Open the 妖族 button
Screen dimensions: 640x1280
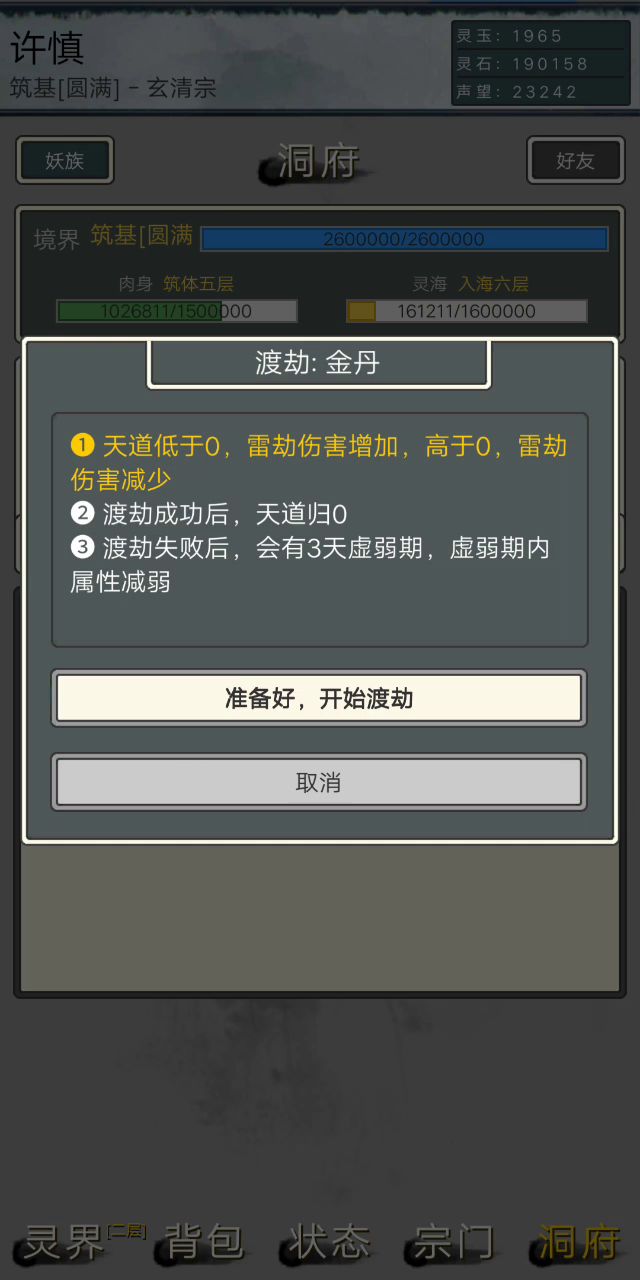[65, 160]
